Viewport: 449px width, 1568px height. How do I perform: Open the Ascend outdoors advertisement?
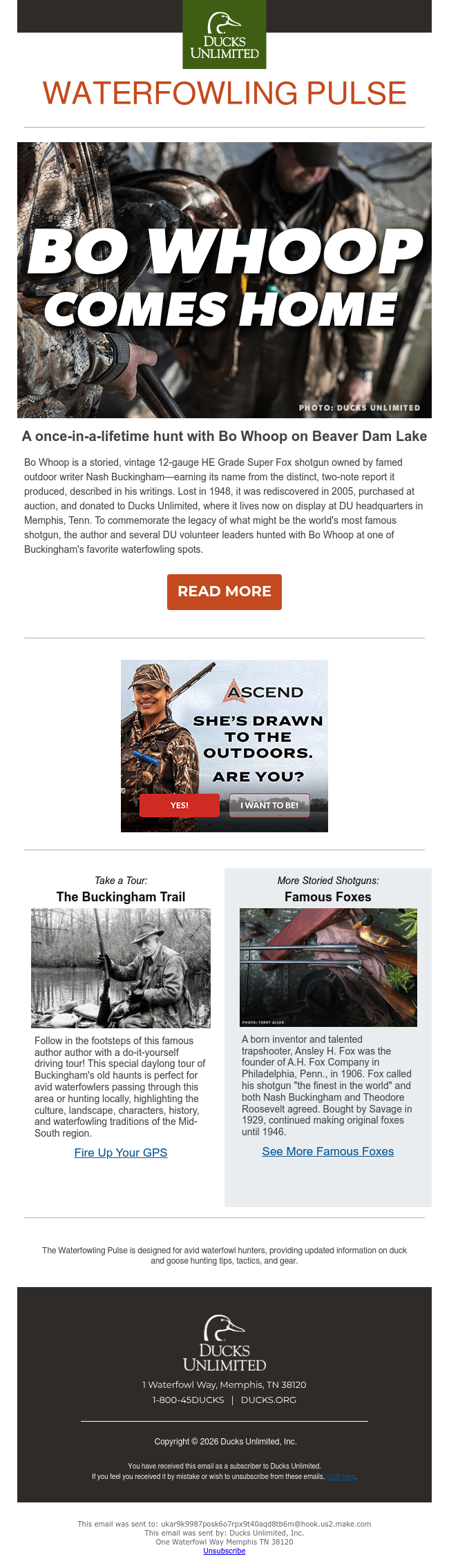pos(224,745)
